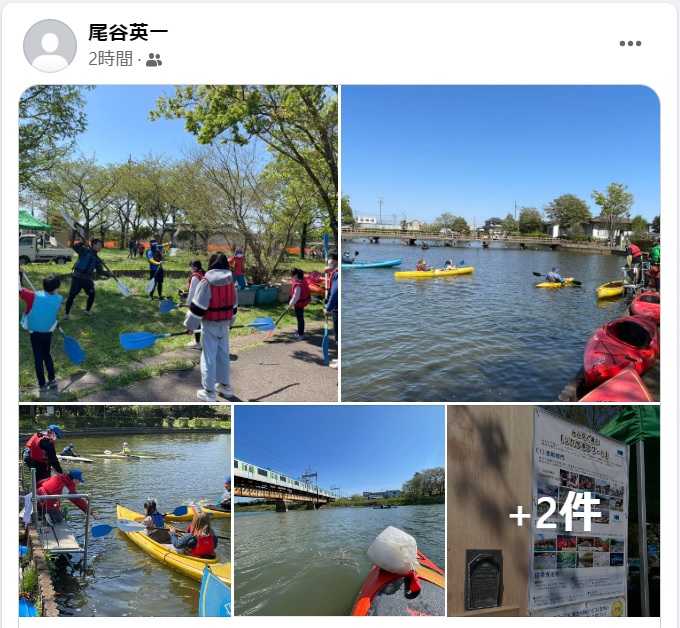Open the photo of kayaks near bridge
680x628 pixels.
point(500,243)
